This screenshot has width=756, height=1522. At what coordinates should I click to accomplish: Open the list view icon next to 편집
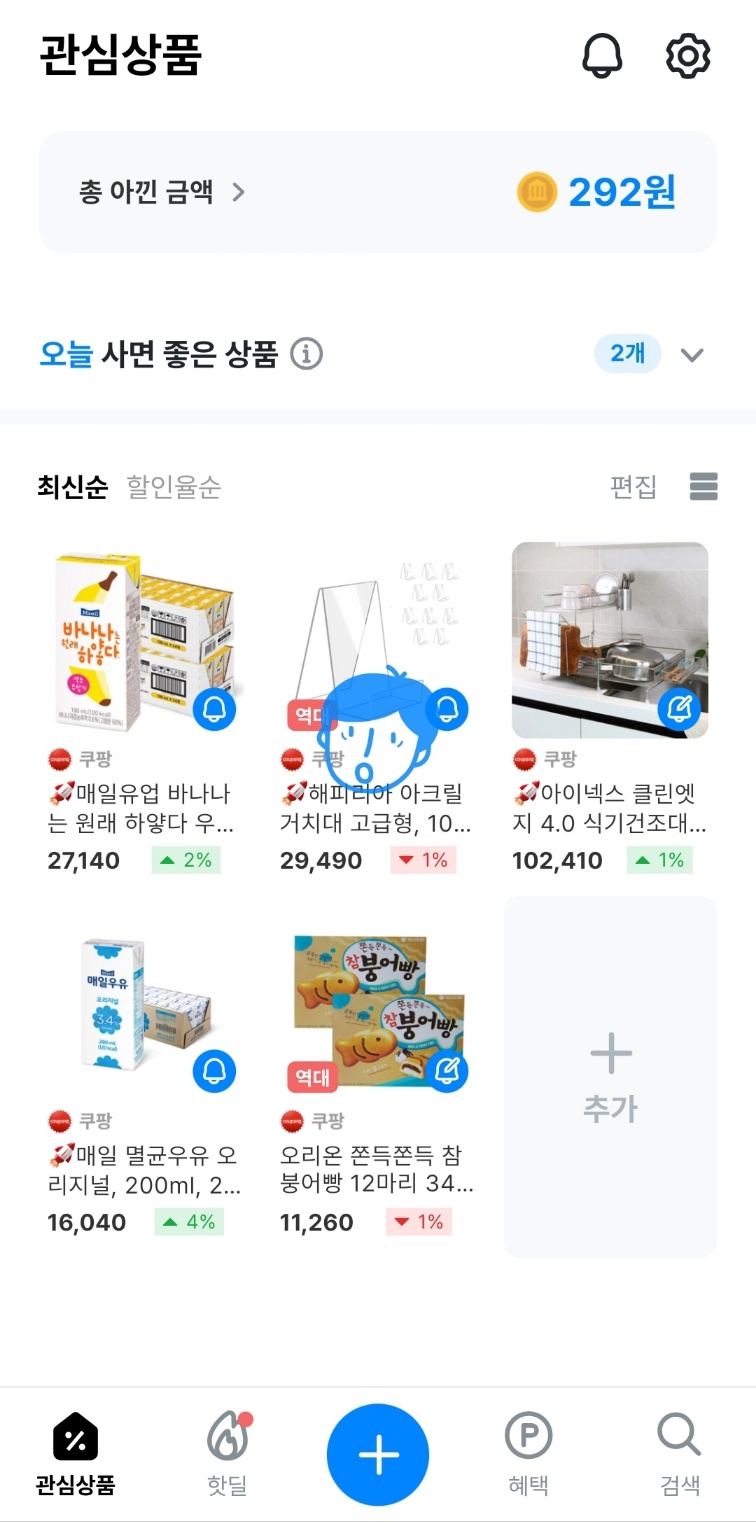coord(704,486)
